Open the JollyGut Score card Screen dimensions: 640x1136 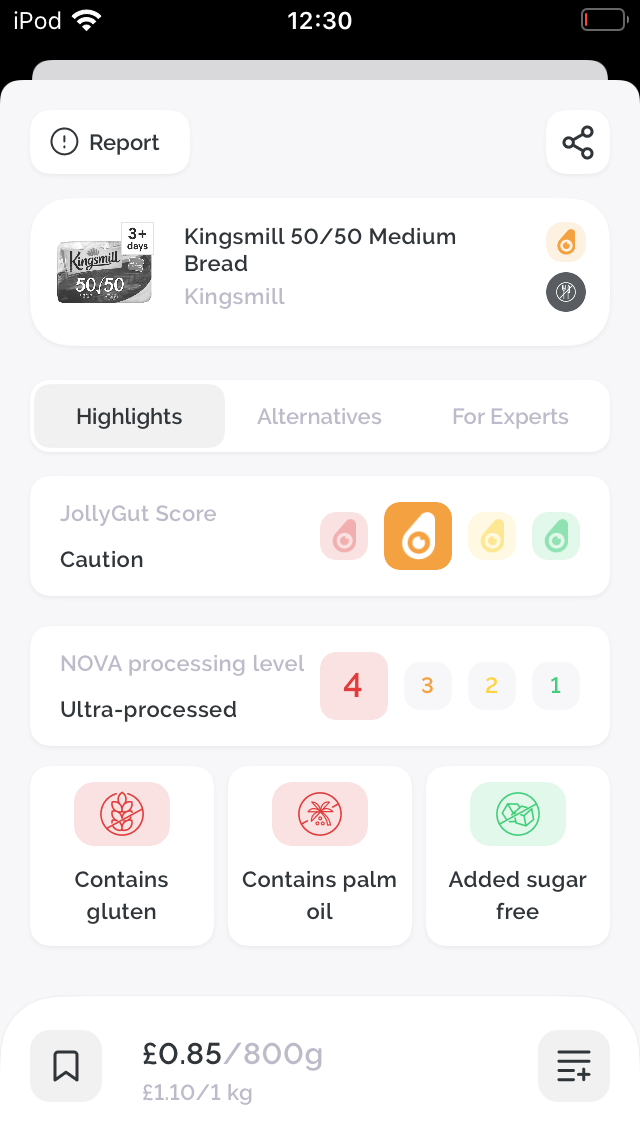coord(320,536)
